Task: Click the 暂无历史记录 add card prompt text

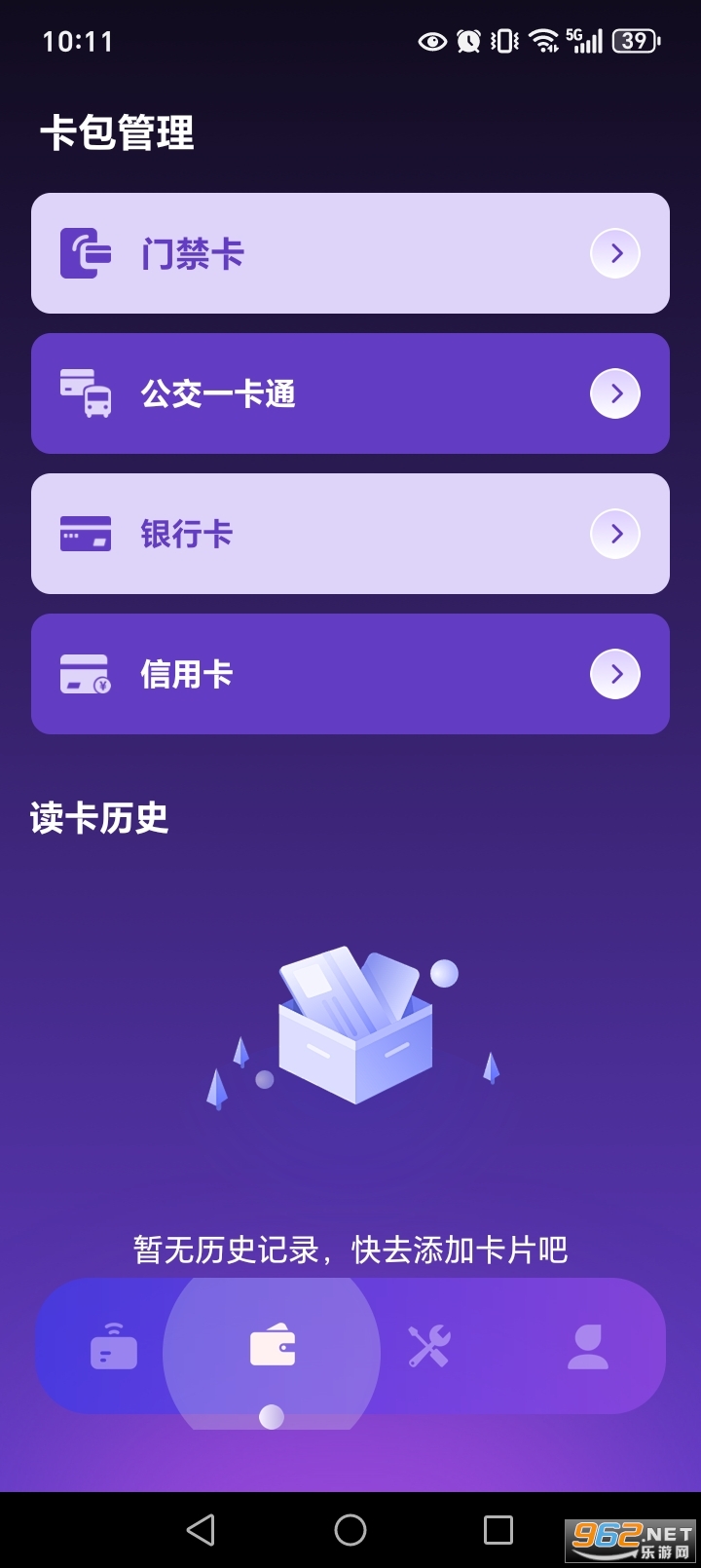Action: pyautogui.click(x=350, y=1250)
